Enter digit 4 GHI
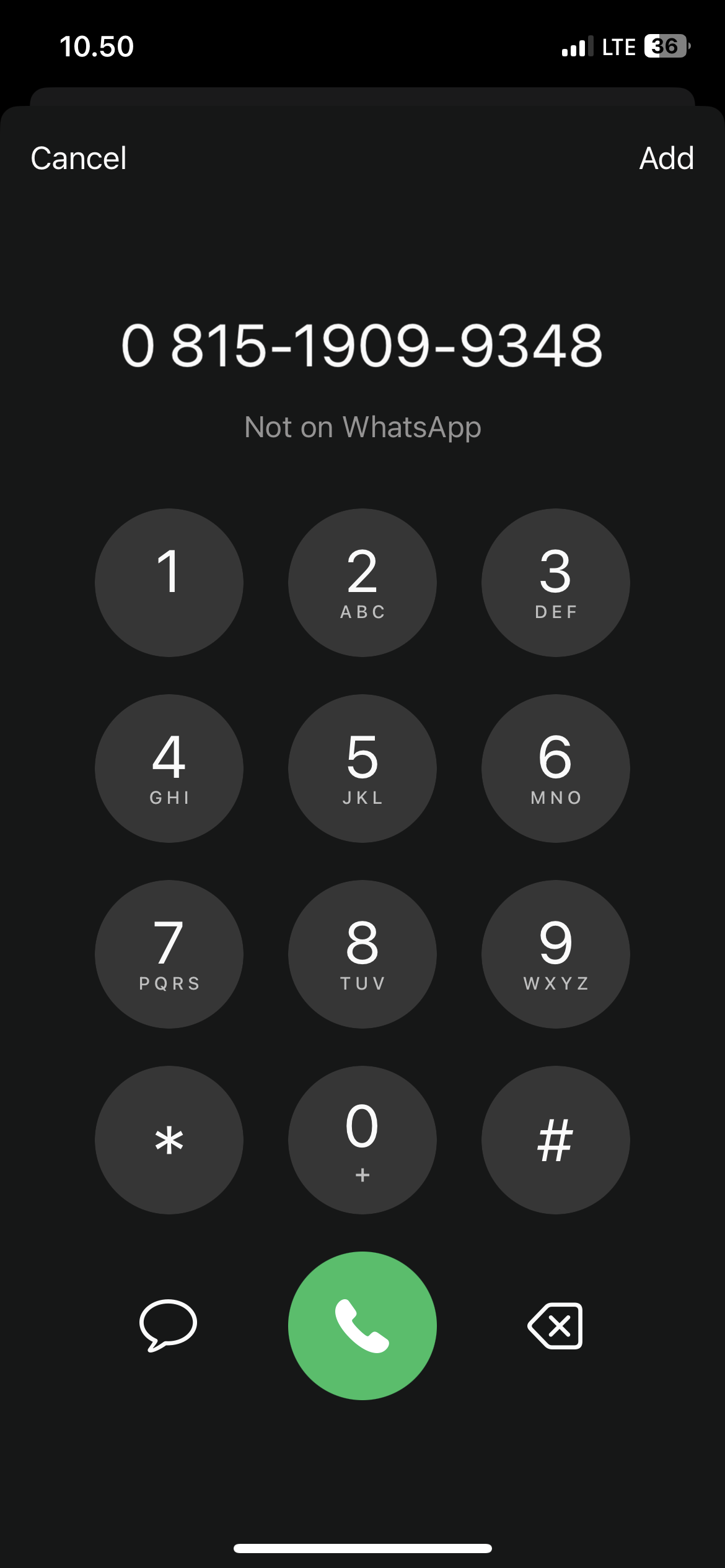 click(x=169, y=769)
